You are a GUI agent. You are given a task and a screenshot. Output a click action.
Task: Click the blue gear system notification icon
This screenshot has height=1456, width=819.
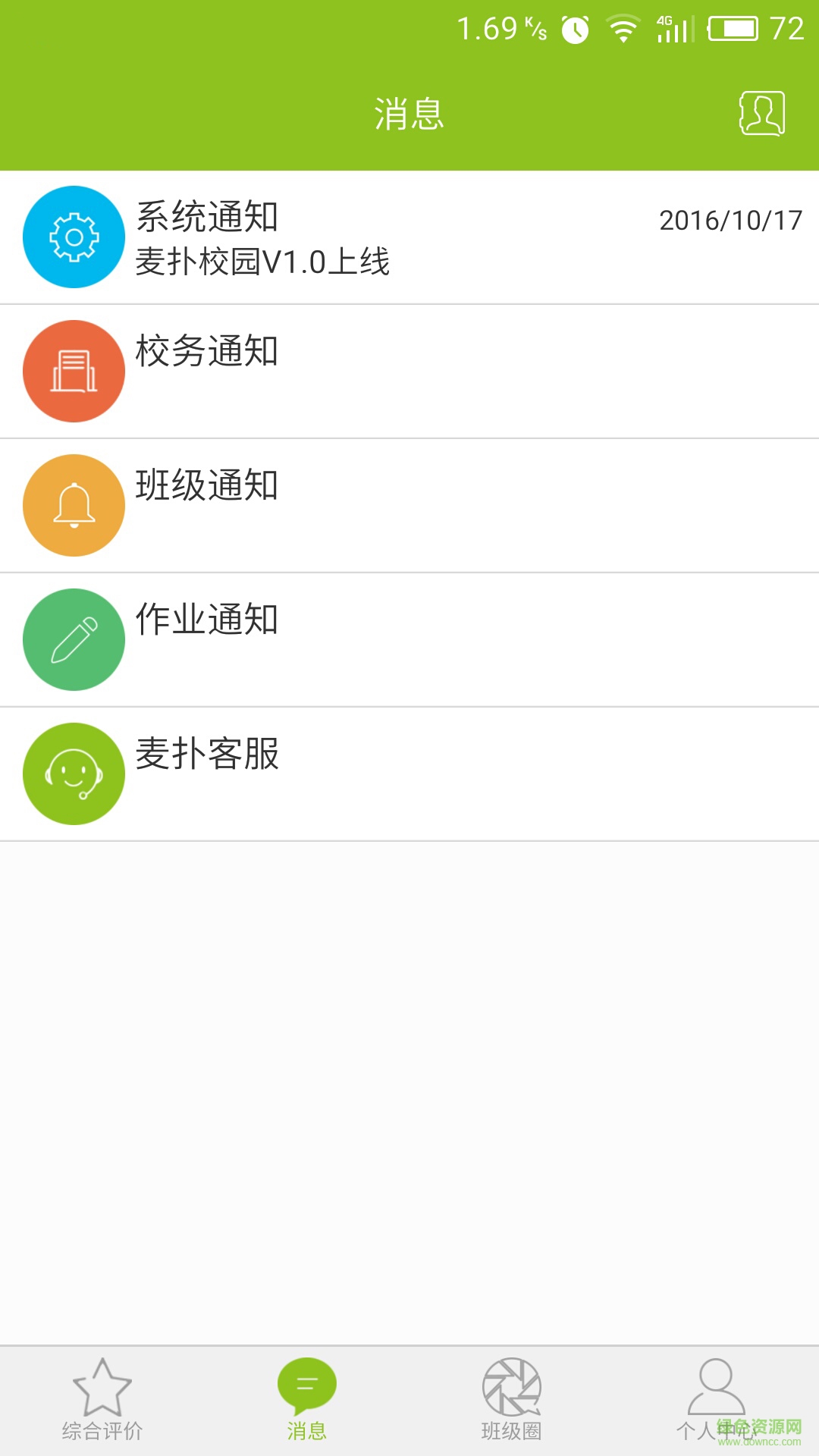click(x=74, y=236)
